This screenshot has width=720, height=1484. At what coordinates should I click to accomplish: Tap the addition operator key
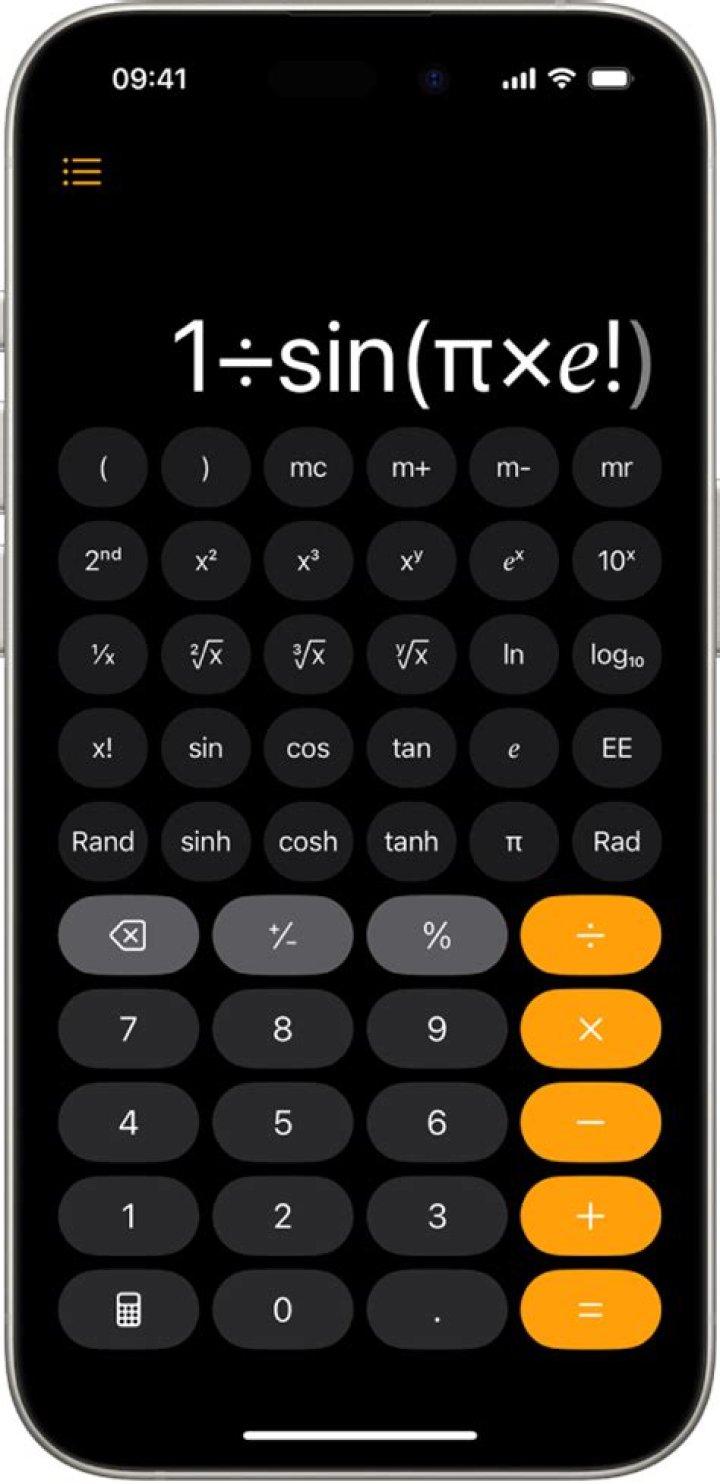591,1216
